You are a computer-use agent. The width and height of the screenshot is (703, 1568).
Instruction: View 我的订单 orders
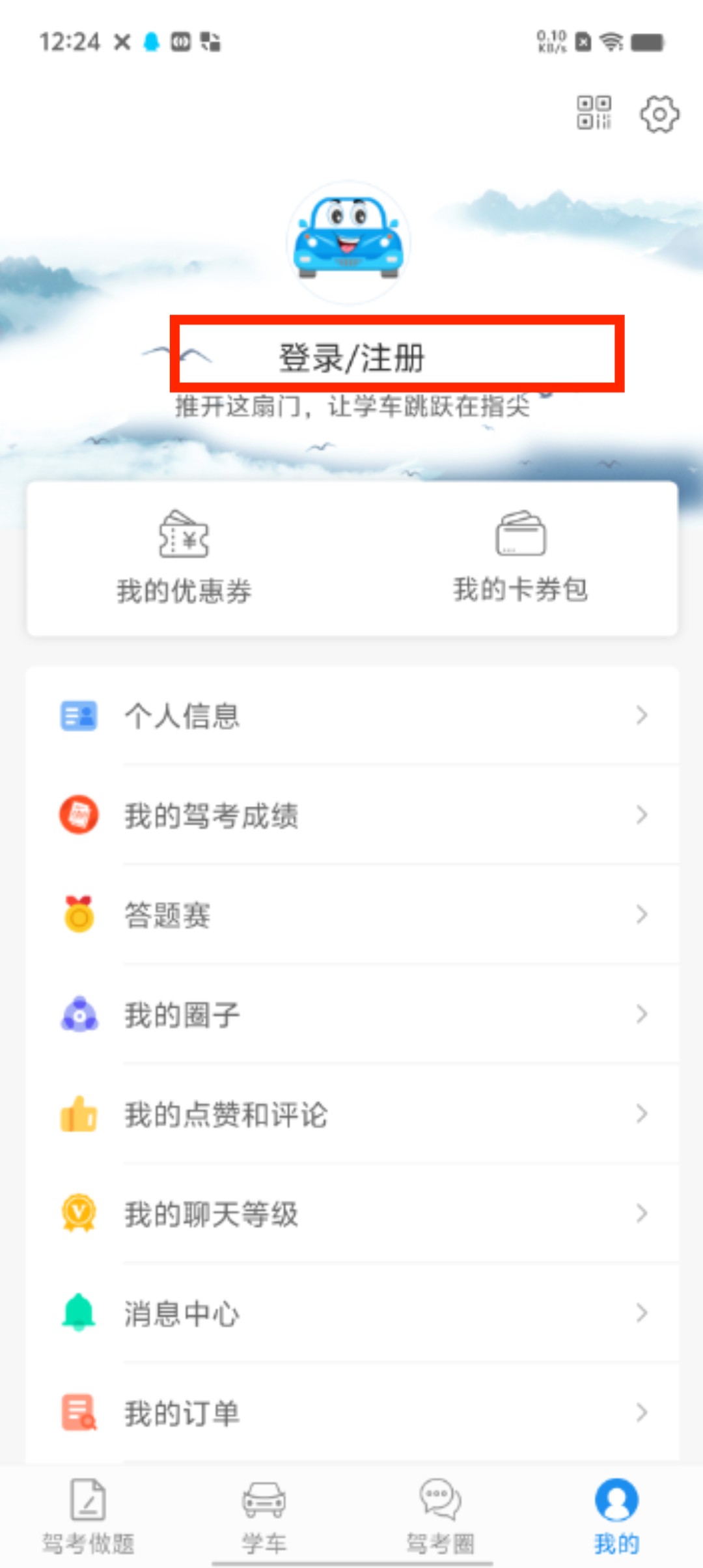coord(351,1413)
